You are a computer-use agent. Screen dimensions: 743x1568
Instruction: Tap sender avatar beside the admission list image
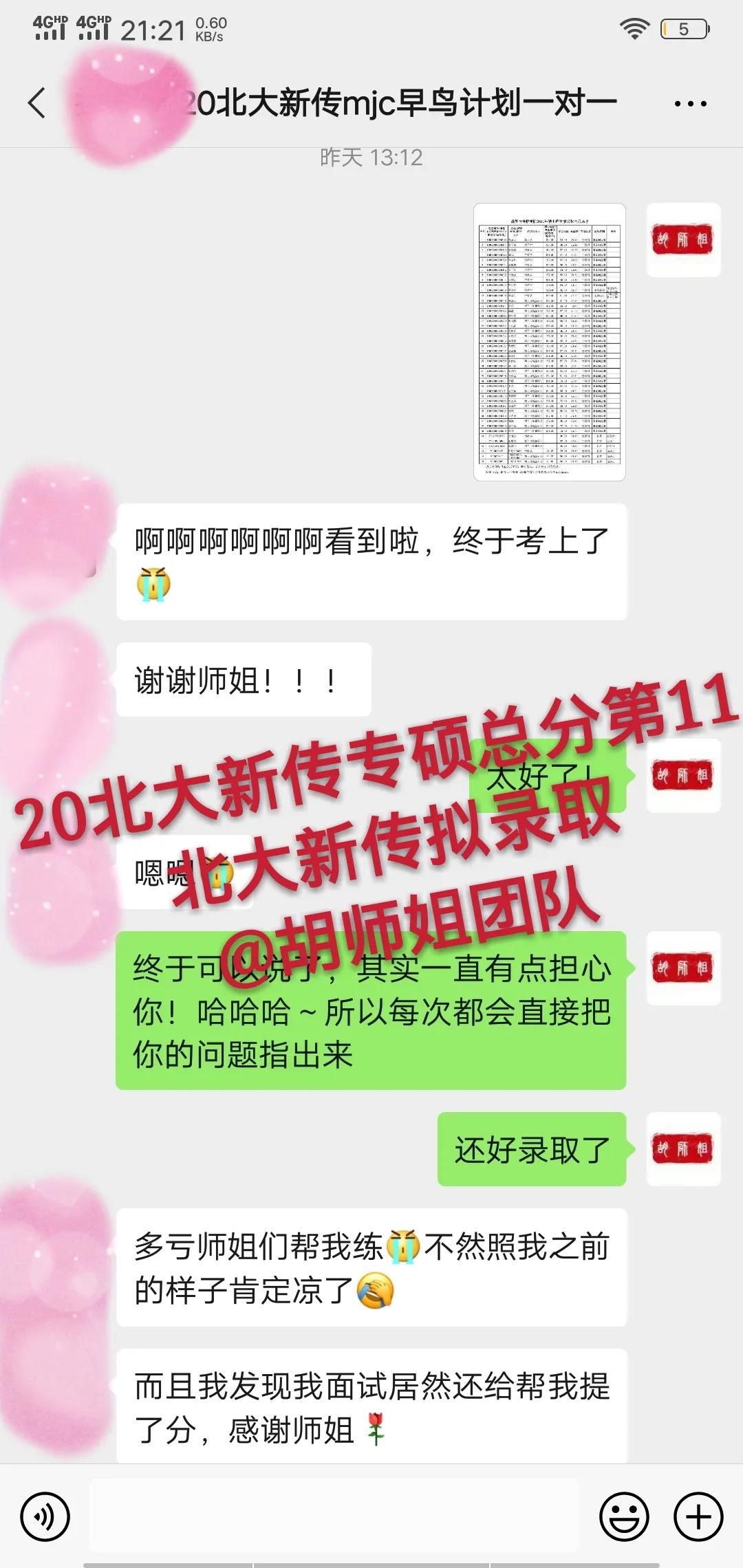click(683, 240)
